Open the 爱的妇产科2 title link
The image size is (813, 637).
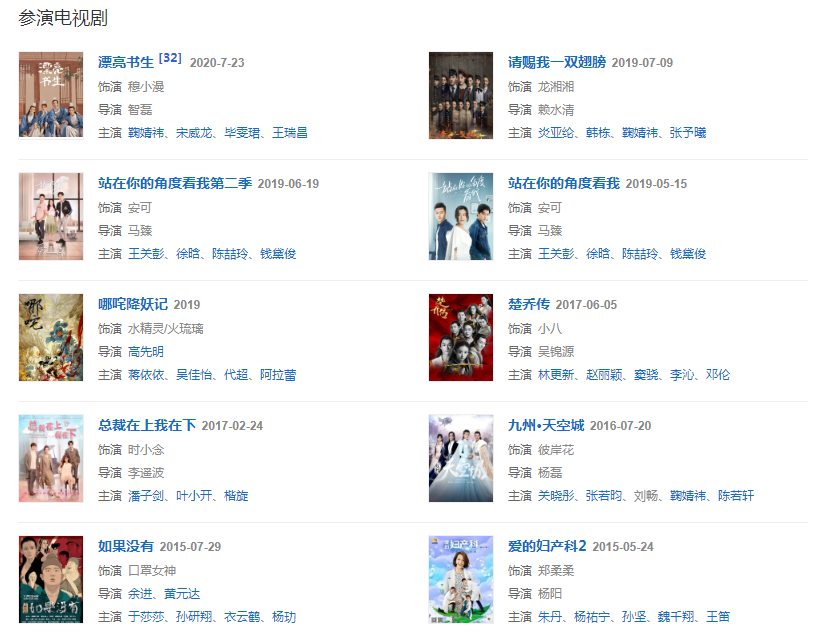546,546
